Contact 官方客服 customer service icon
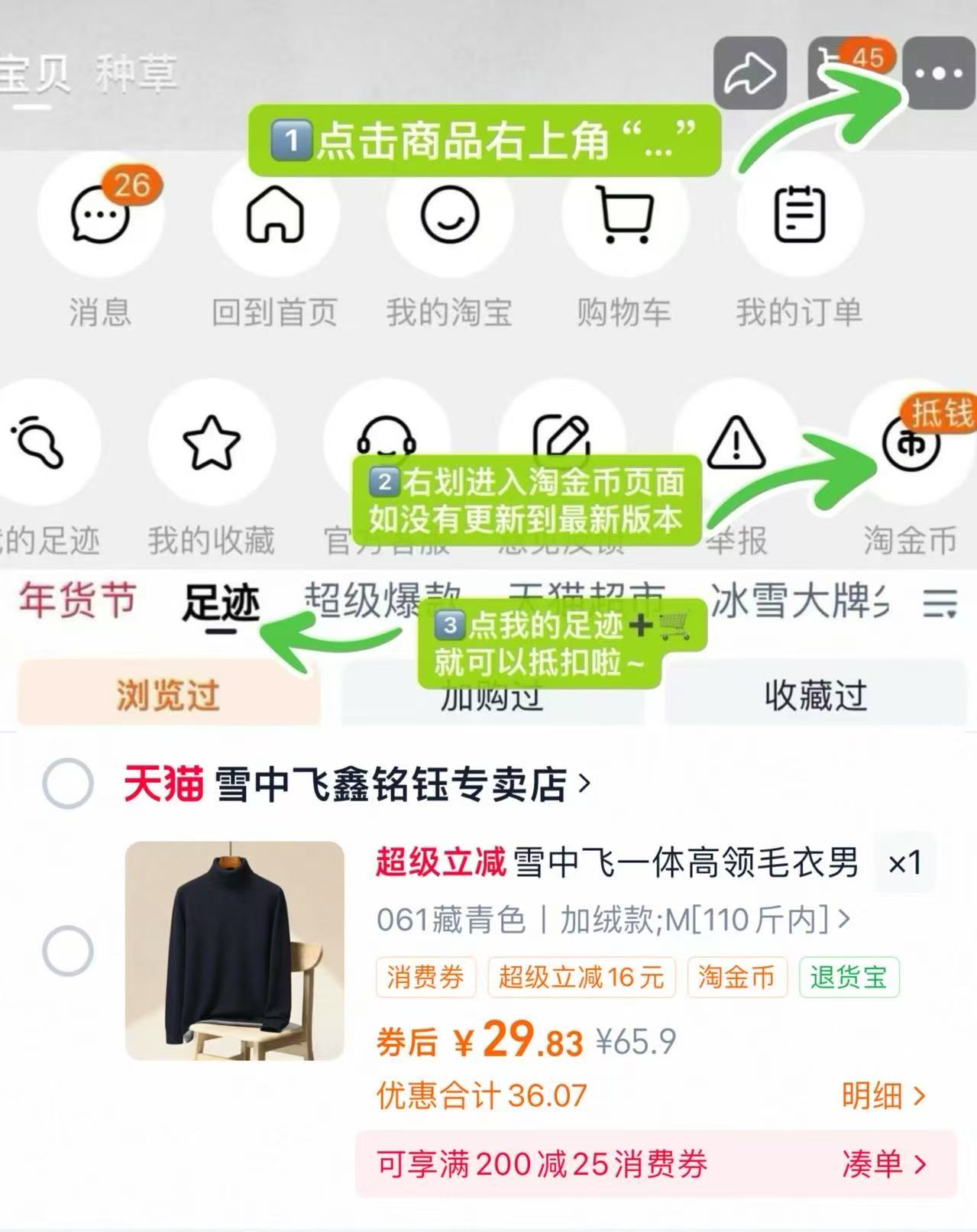This screenshot has height=1232, width=977. click(390, 443)
